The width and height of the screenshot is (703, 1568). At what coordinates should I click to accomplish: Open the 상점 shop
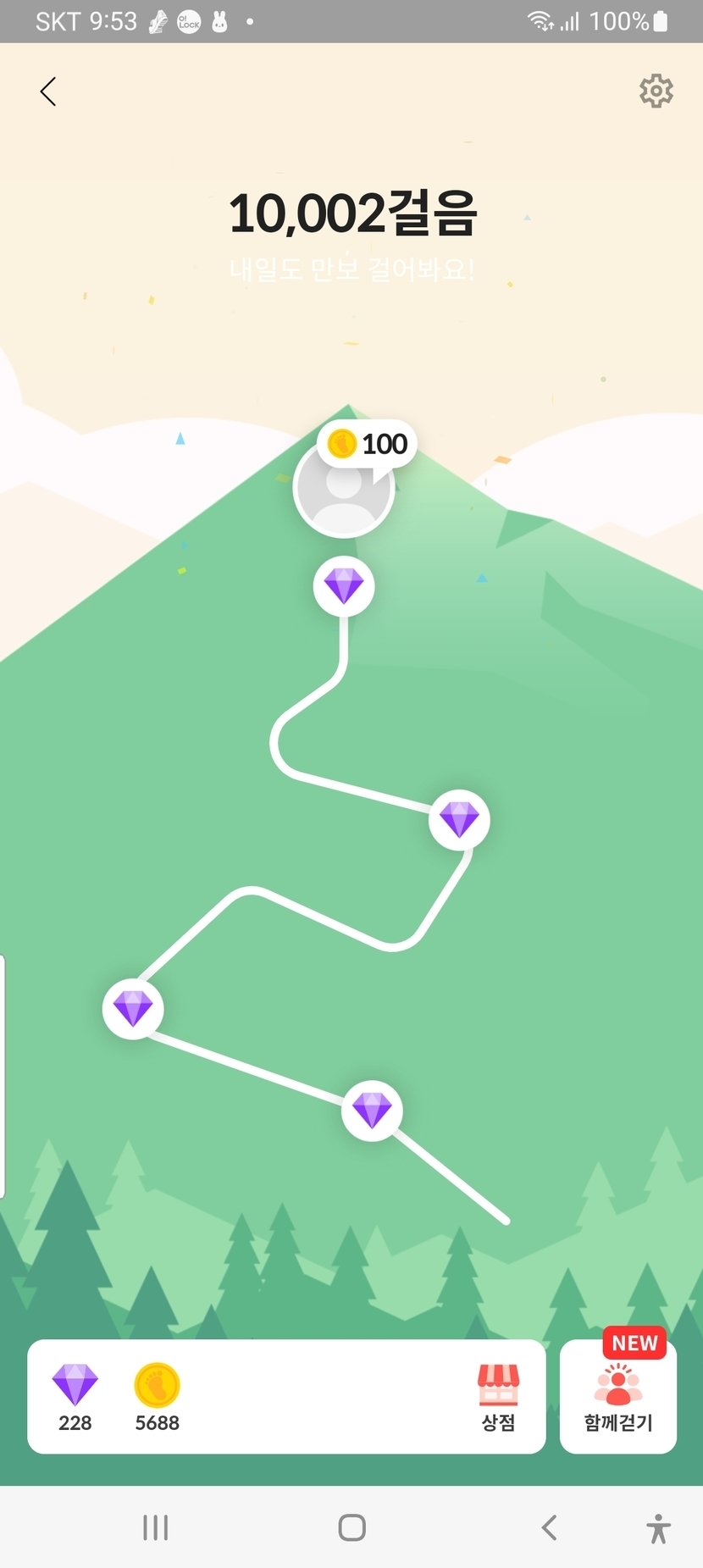click(498, 1398)
